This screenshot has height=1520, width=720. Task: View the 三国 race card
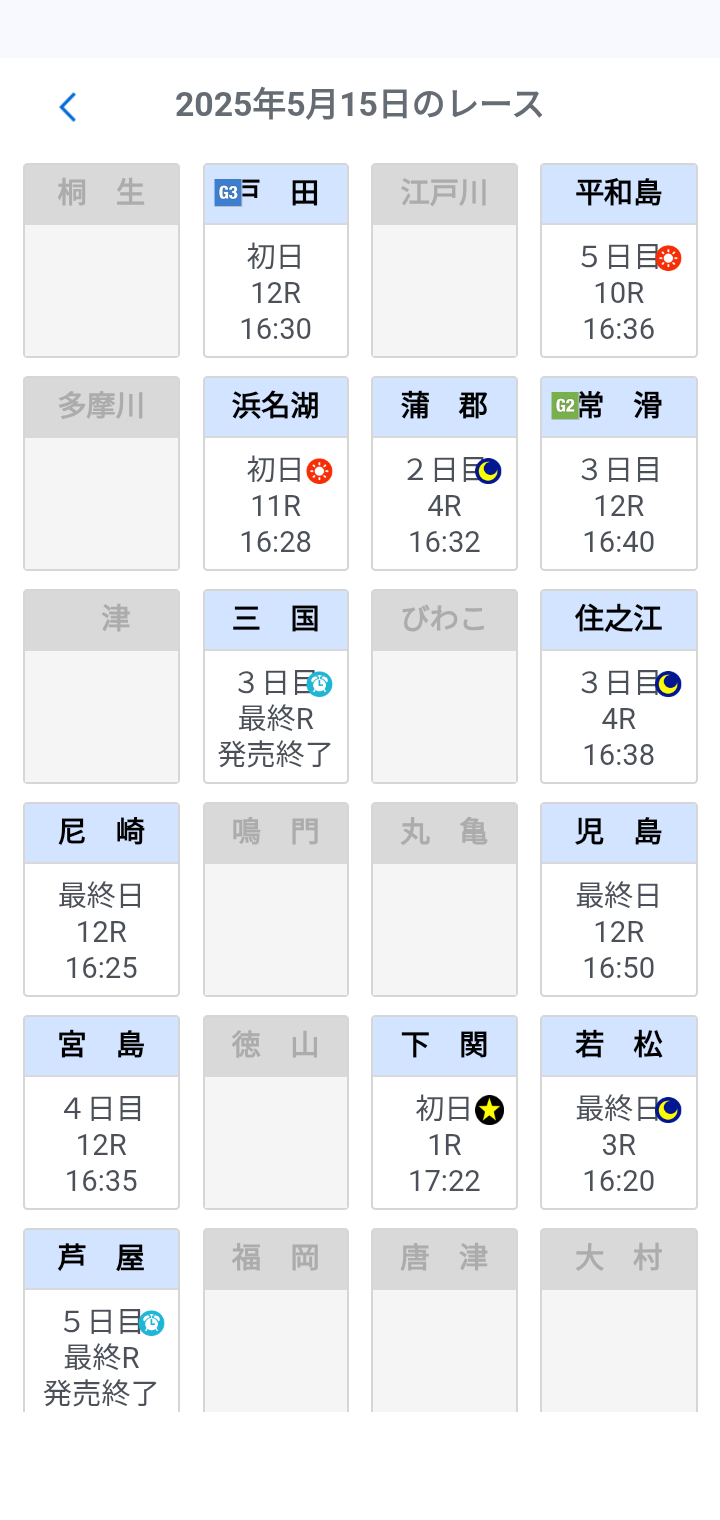click(276, 687)
